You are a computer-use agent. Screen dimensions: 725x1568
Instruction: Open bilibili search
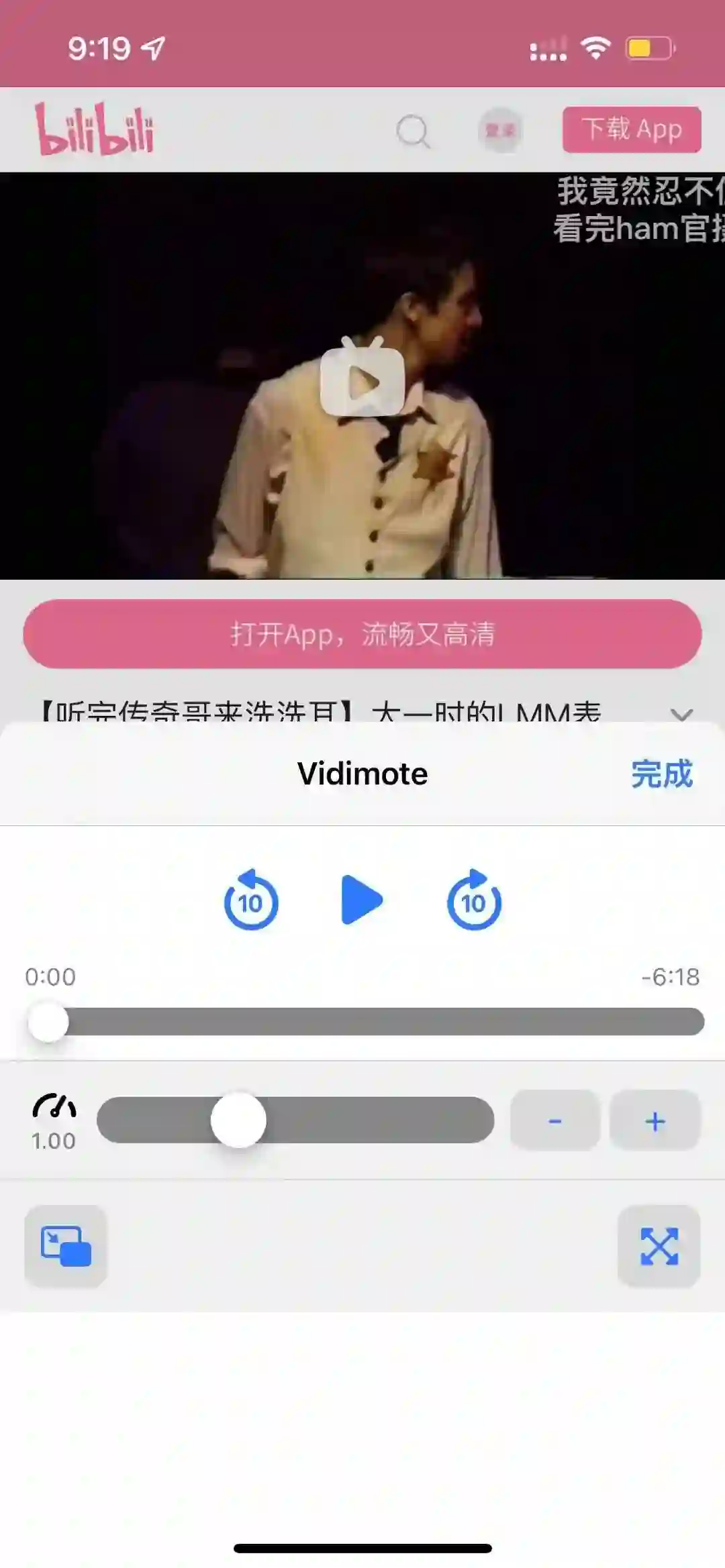(413, 131)
